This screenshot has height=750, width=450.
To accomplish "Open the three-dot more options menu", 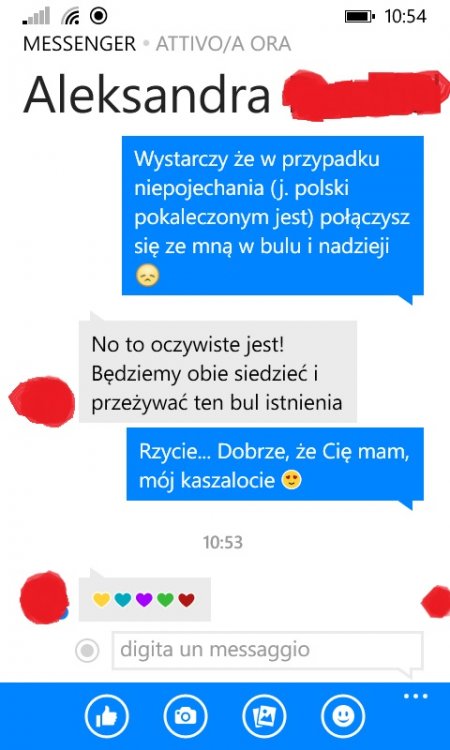I will coord(416,696).
